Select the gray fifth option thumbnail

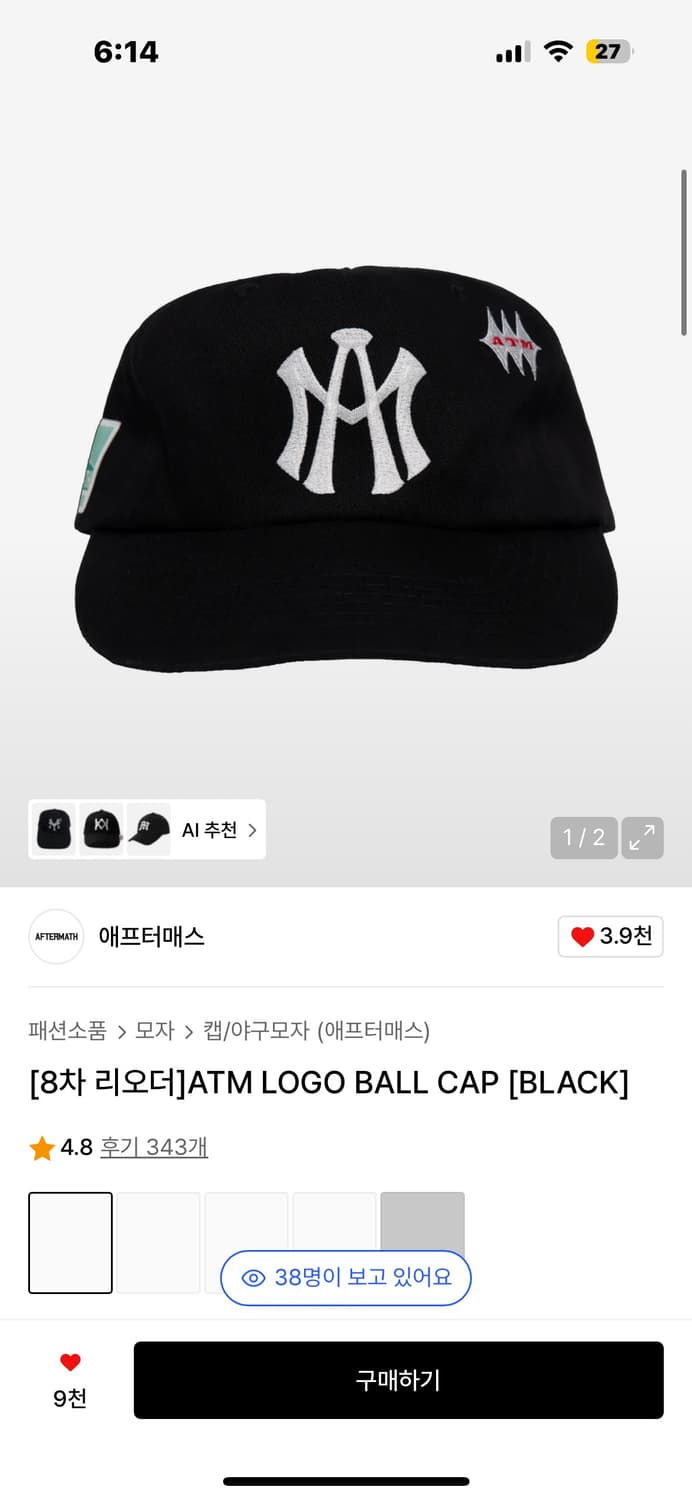tap(422, 1222)
